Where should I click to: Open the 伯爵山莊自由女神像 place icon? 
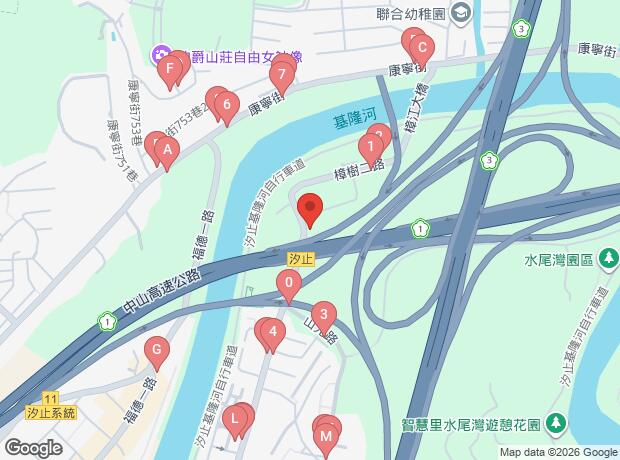pos(159,52)
